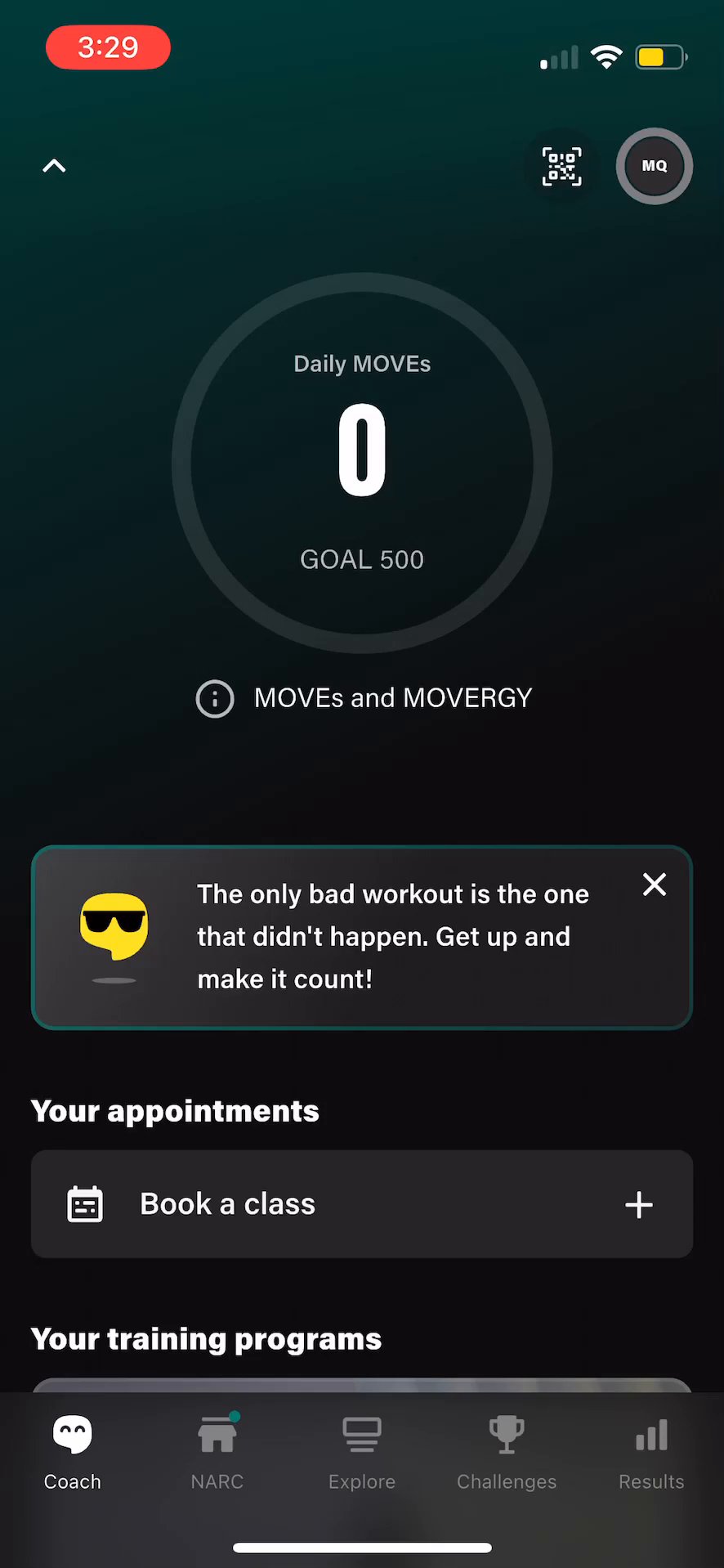
Task: Open the Challenges tab
Action: click(507, 1452)
